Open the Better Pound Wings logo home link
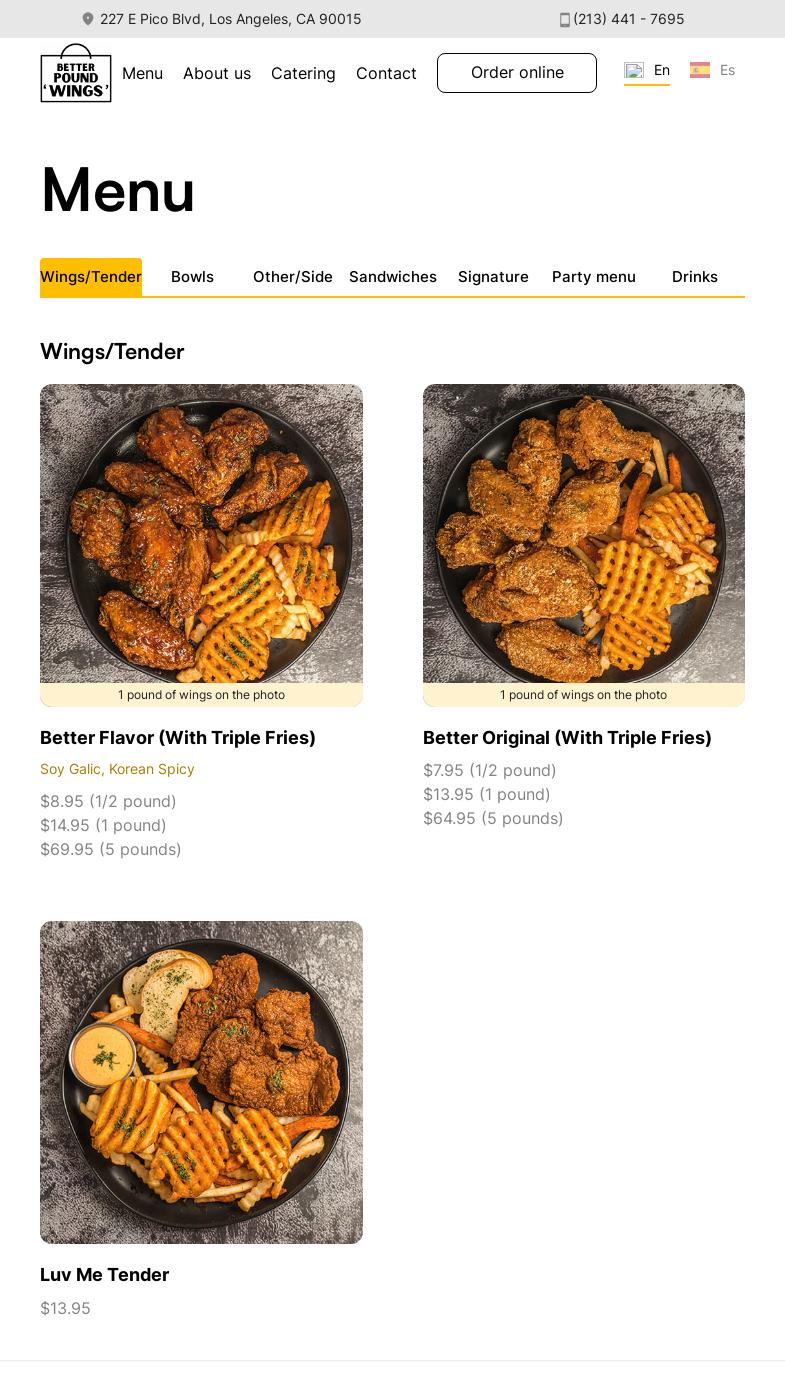Viewport: 785px width, 1399px height. pos(76,73)
